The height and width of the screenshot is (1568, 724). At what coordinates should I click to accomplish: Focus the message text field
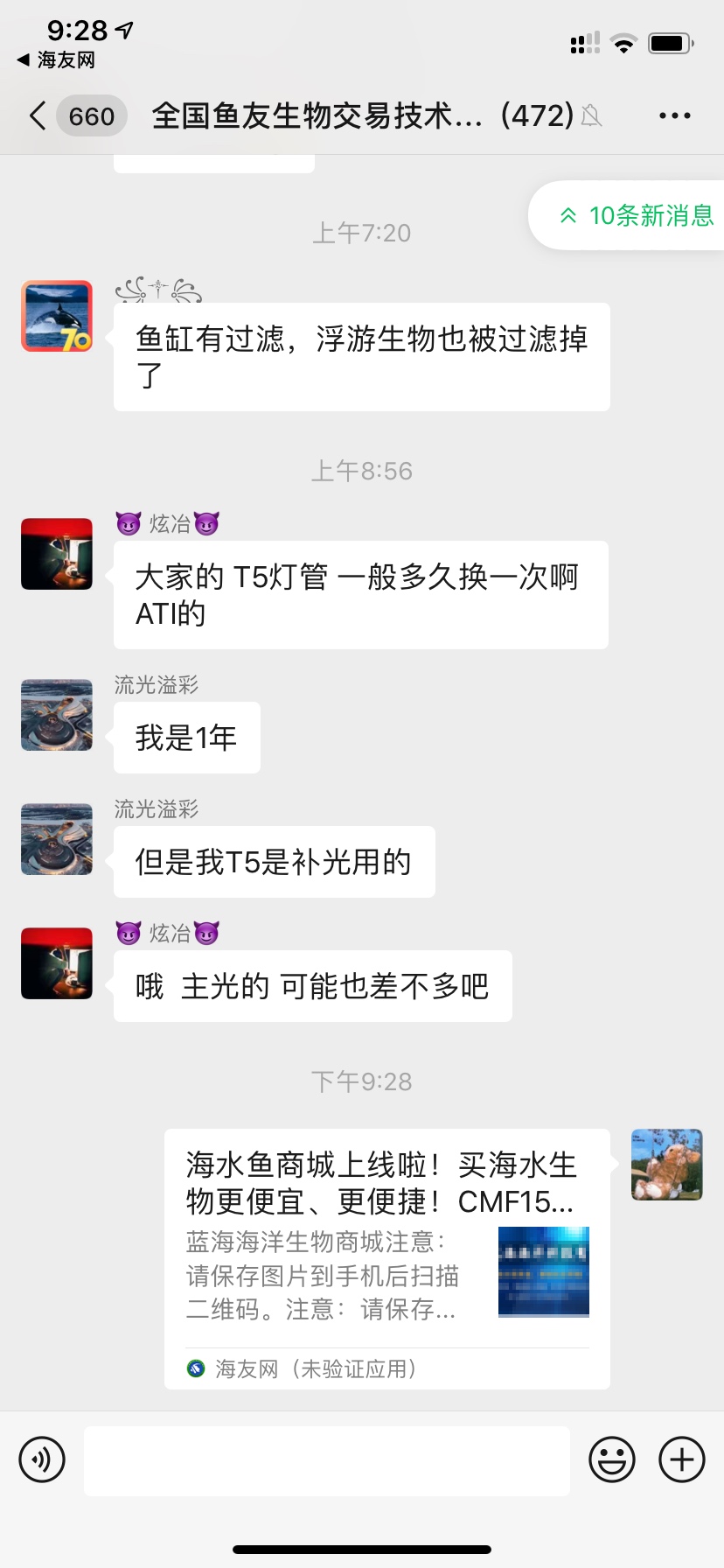tap(327, 1460)
